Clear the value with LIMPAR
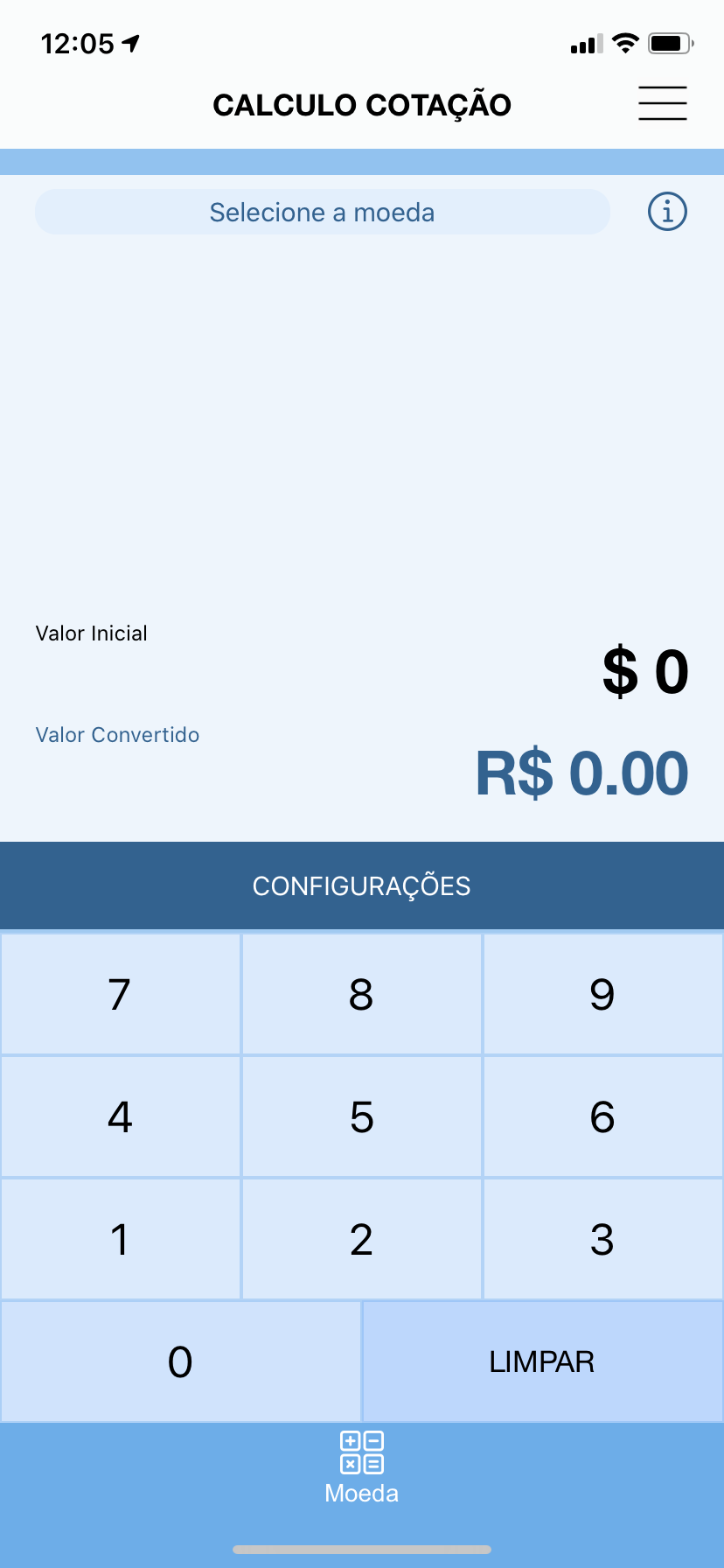This screenshot has height=1568, width=724. tap(543, 1361)
